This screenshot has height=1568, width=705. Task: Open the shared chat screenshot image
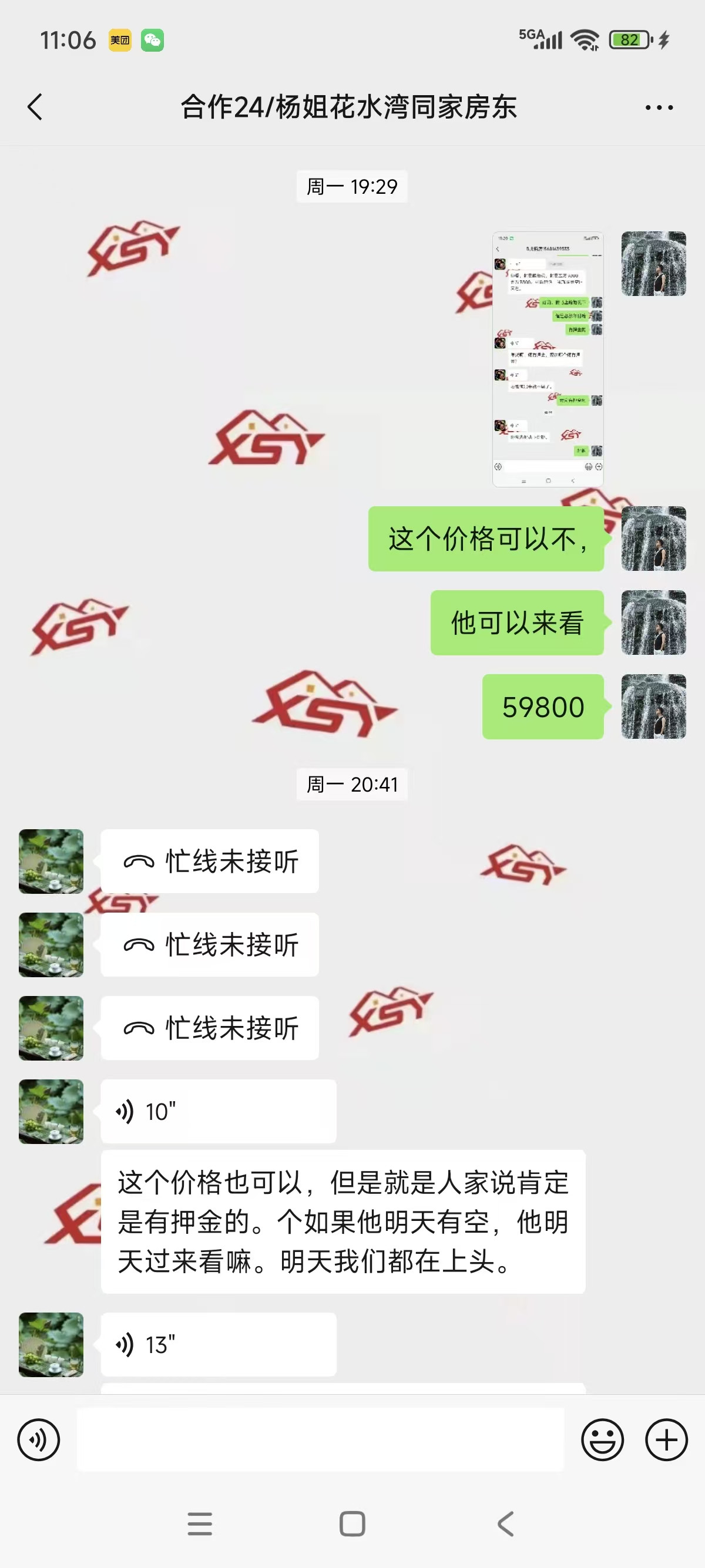pyautogui.click(x=548, y=359)
